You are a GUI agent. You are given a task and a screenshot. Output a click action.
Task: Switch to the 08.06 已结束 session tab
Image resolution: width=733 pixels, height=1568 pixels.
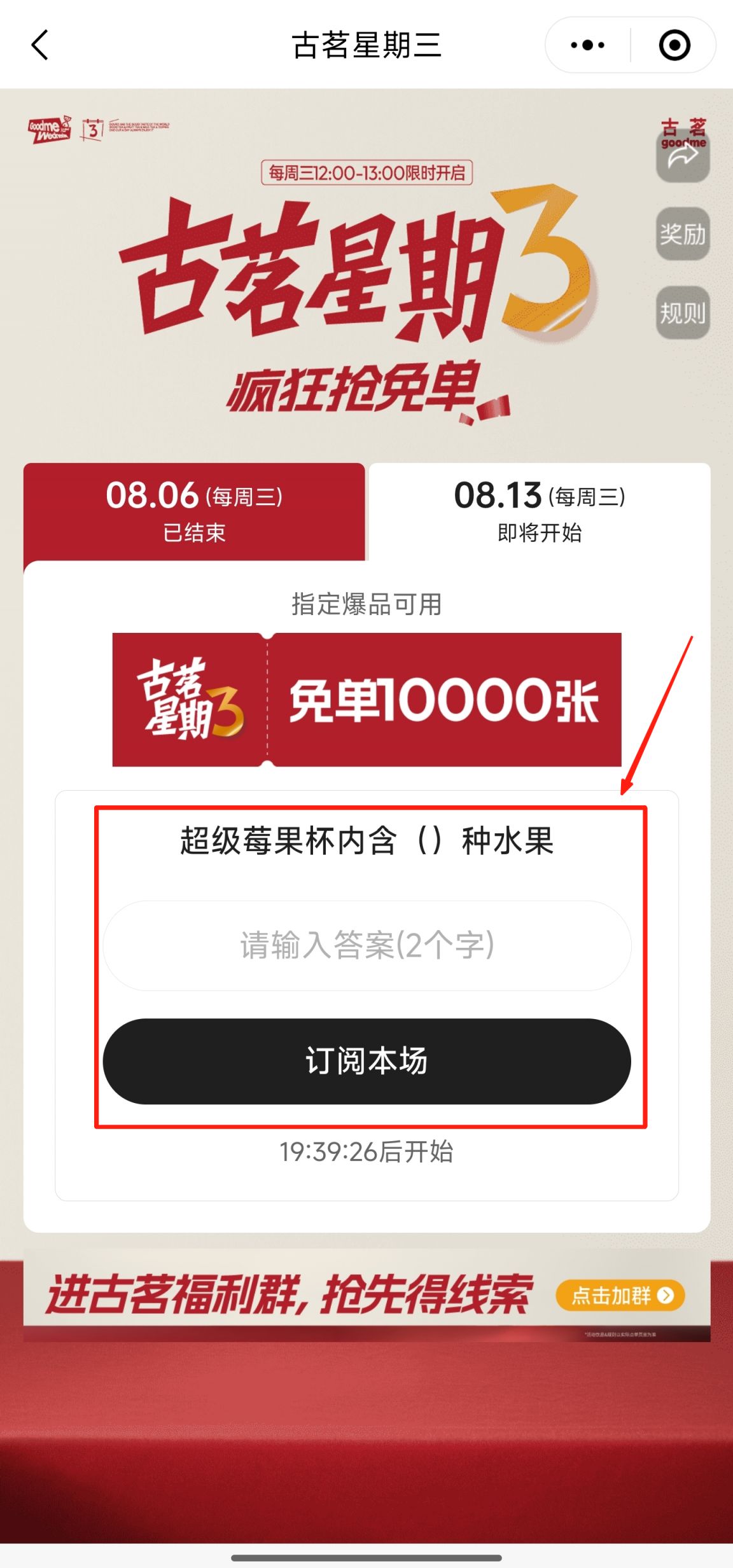pyautogui.click(x=194, y=512)
